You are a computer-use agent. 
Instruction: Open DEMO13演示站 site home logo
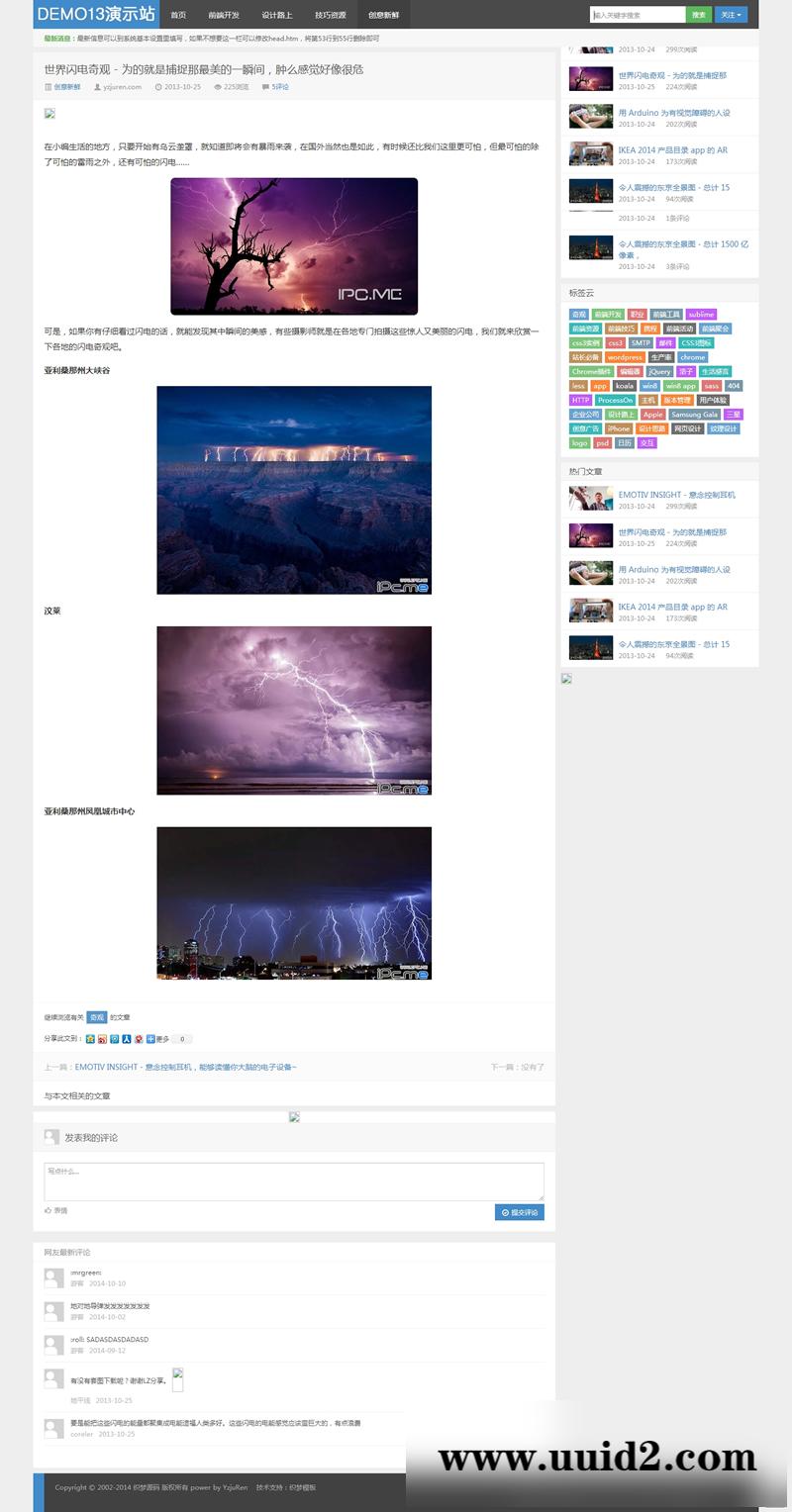pos(96,14)
